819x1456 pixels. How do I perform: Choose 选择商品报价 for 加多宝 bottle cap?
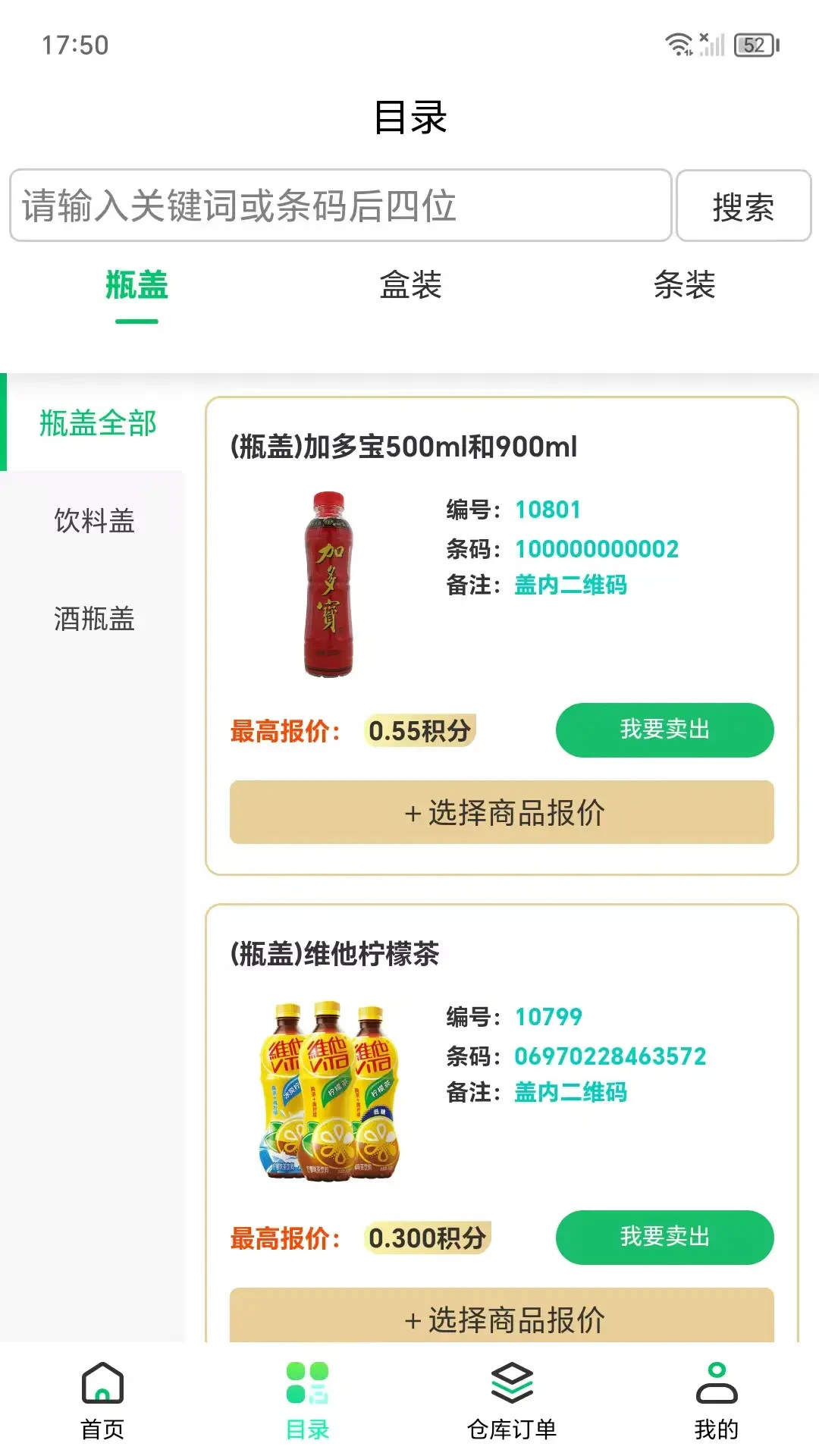pos(501,812)
